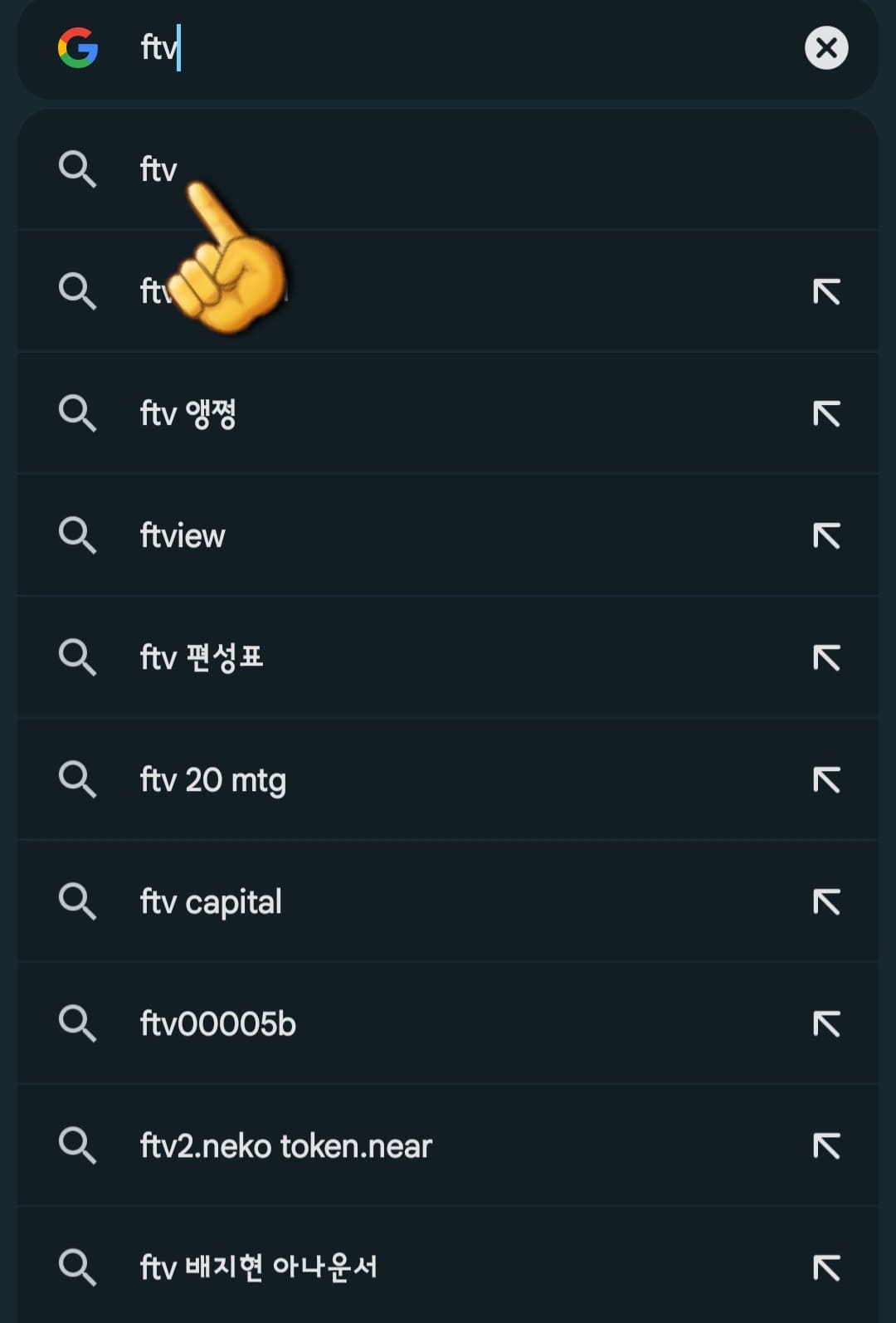Click the magnifier icon beside ftv 20 mtg
The image size is (896, 1323).
pyautogui.click(x=79, y=779)
